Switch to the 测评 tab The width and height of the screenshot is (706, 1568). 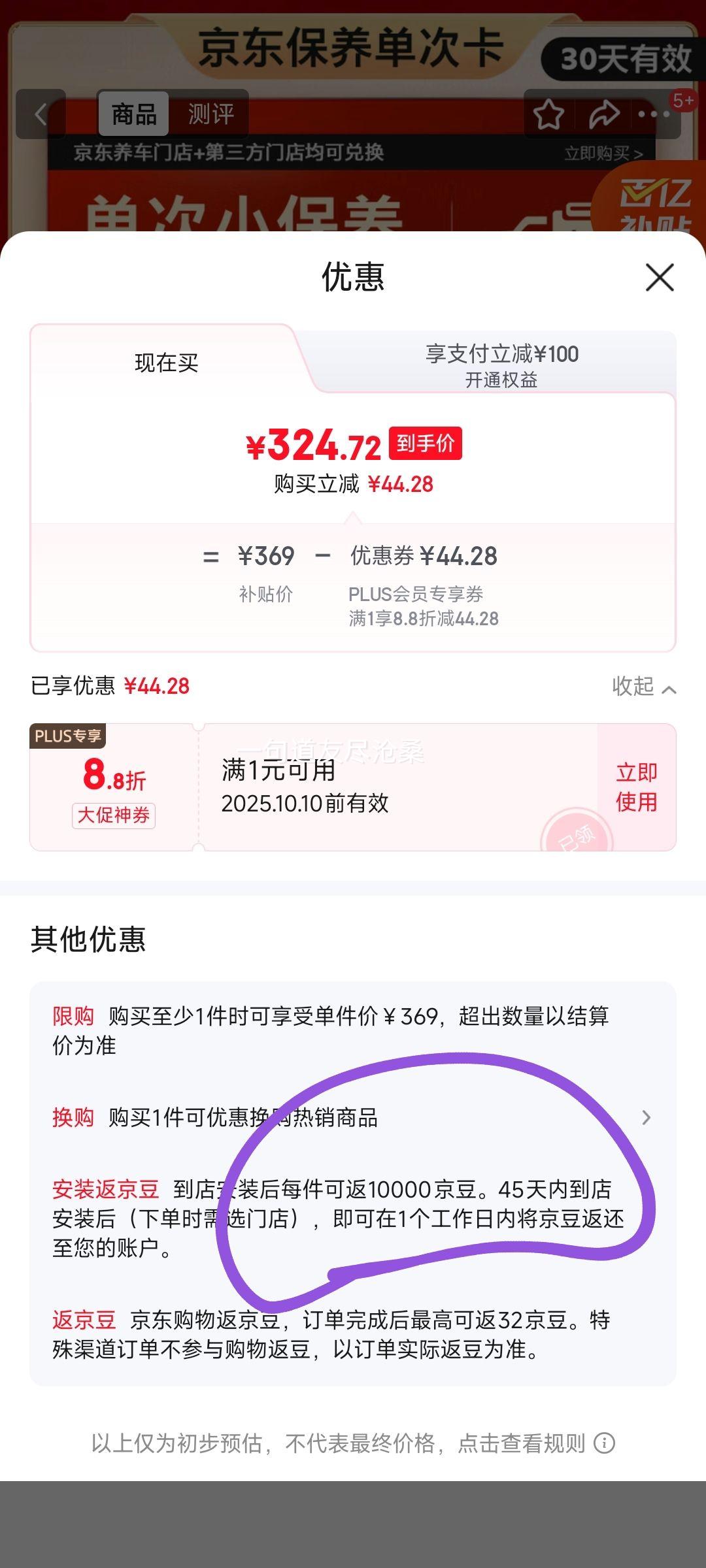[x=210, y=114]
